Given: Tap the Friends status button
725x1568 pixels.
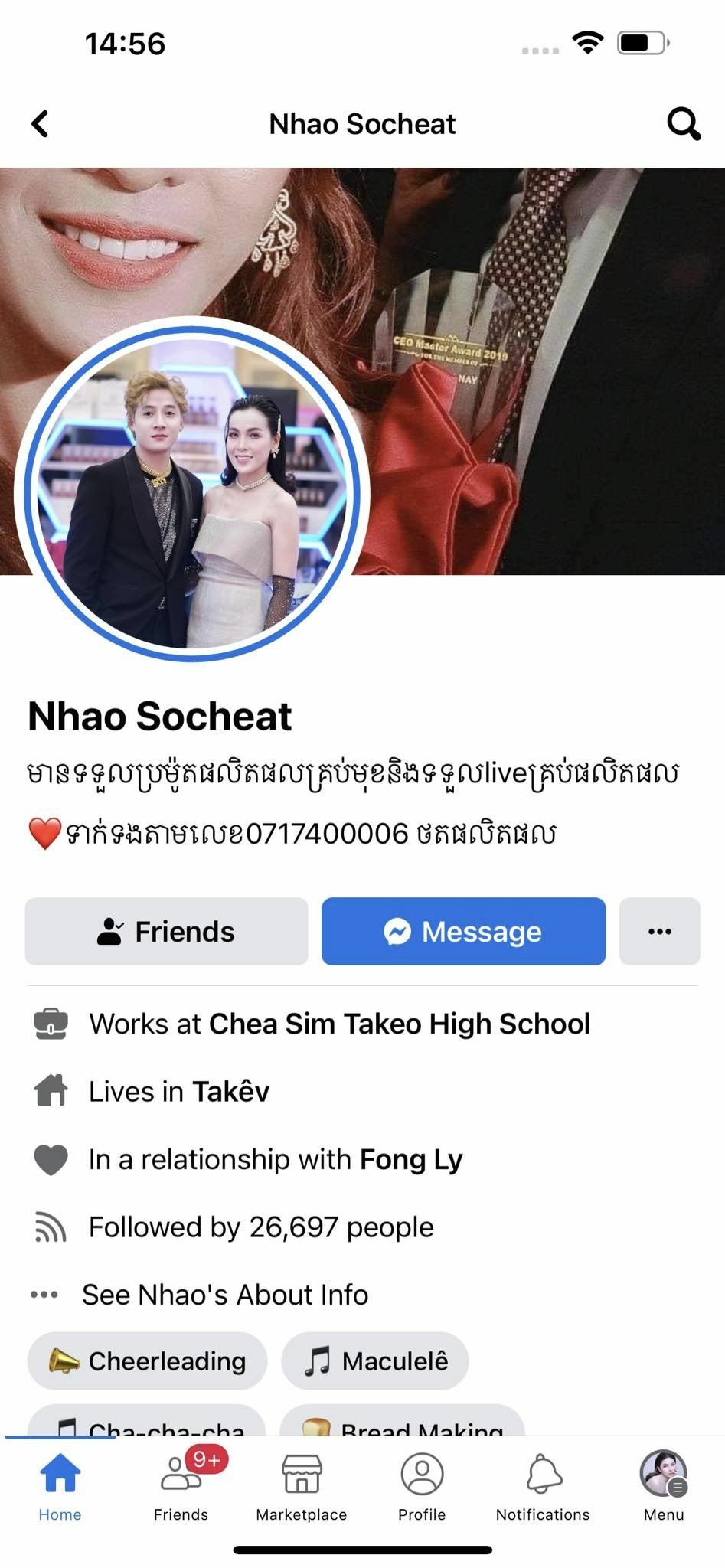Looking at the screenshot, I should pos(167,931).
